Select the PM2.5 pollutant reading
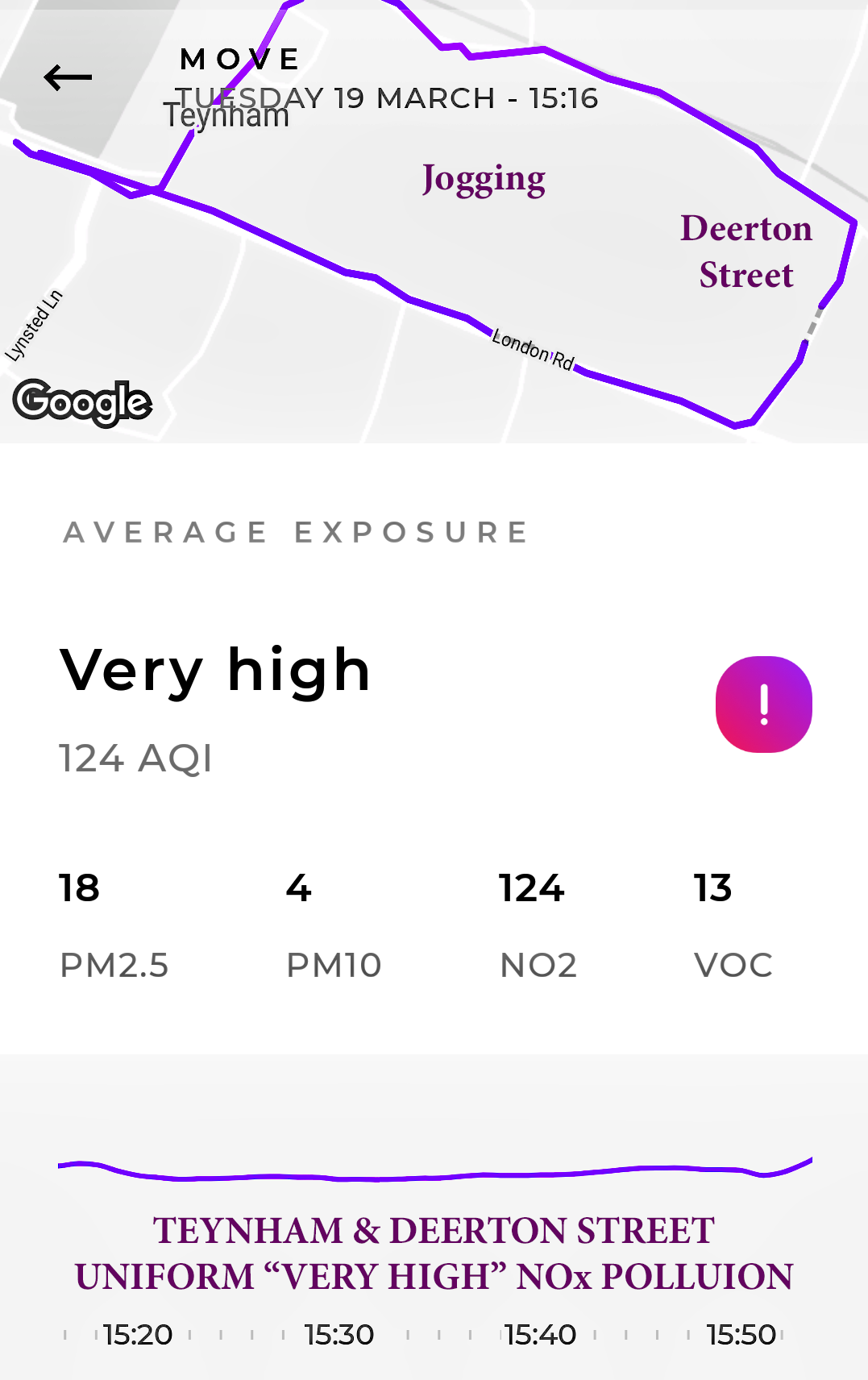The height and width of the screenshot is (1380, 868). [x=114, y=925]
